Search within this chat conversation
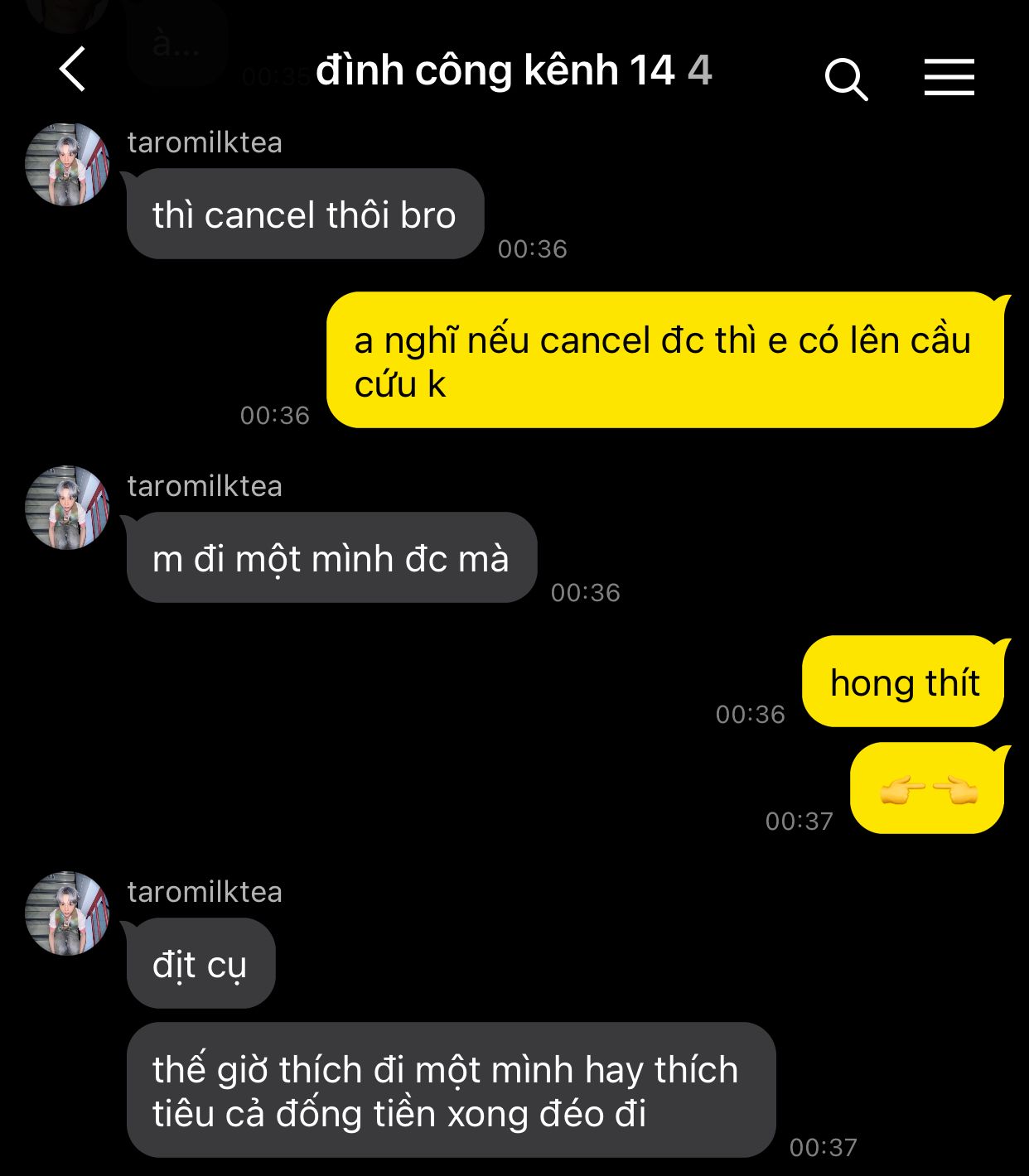 [x=845, y=79]
